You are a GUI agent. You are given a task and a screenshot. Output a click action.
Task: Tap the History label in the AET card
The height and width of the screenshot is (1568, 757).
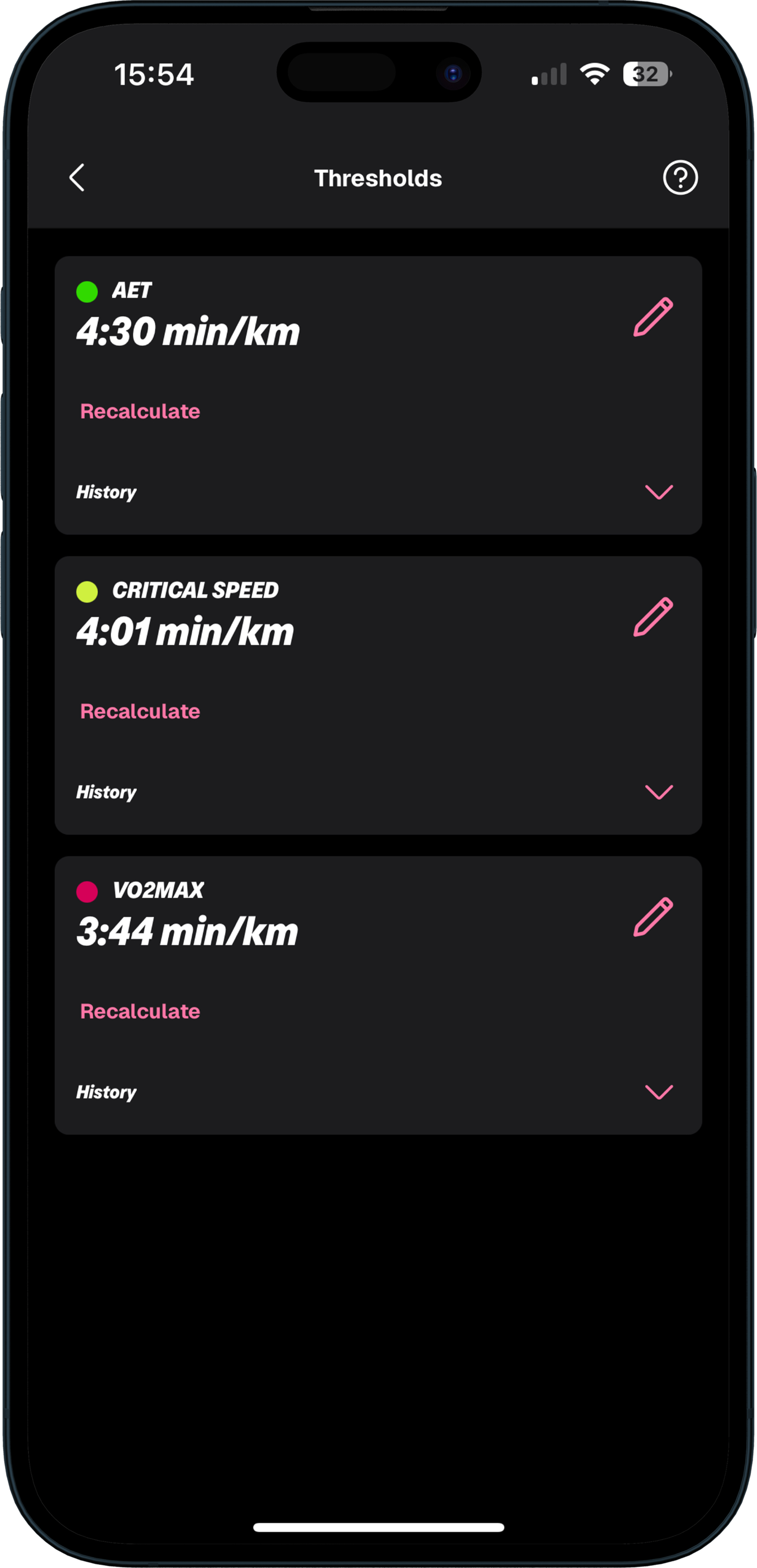click(106, 492)
